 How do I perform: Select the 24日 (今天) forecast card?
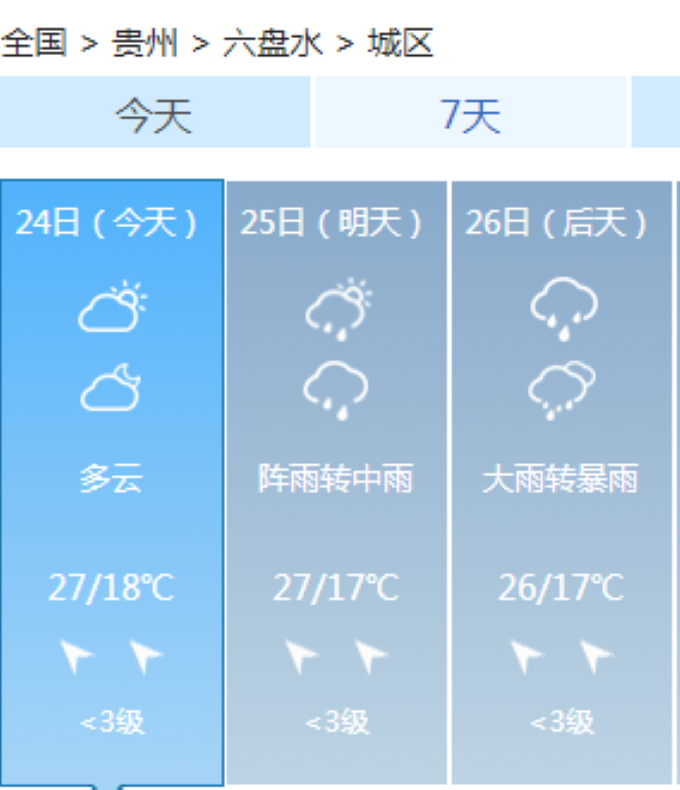[111, 480]
